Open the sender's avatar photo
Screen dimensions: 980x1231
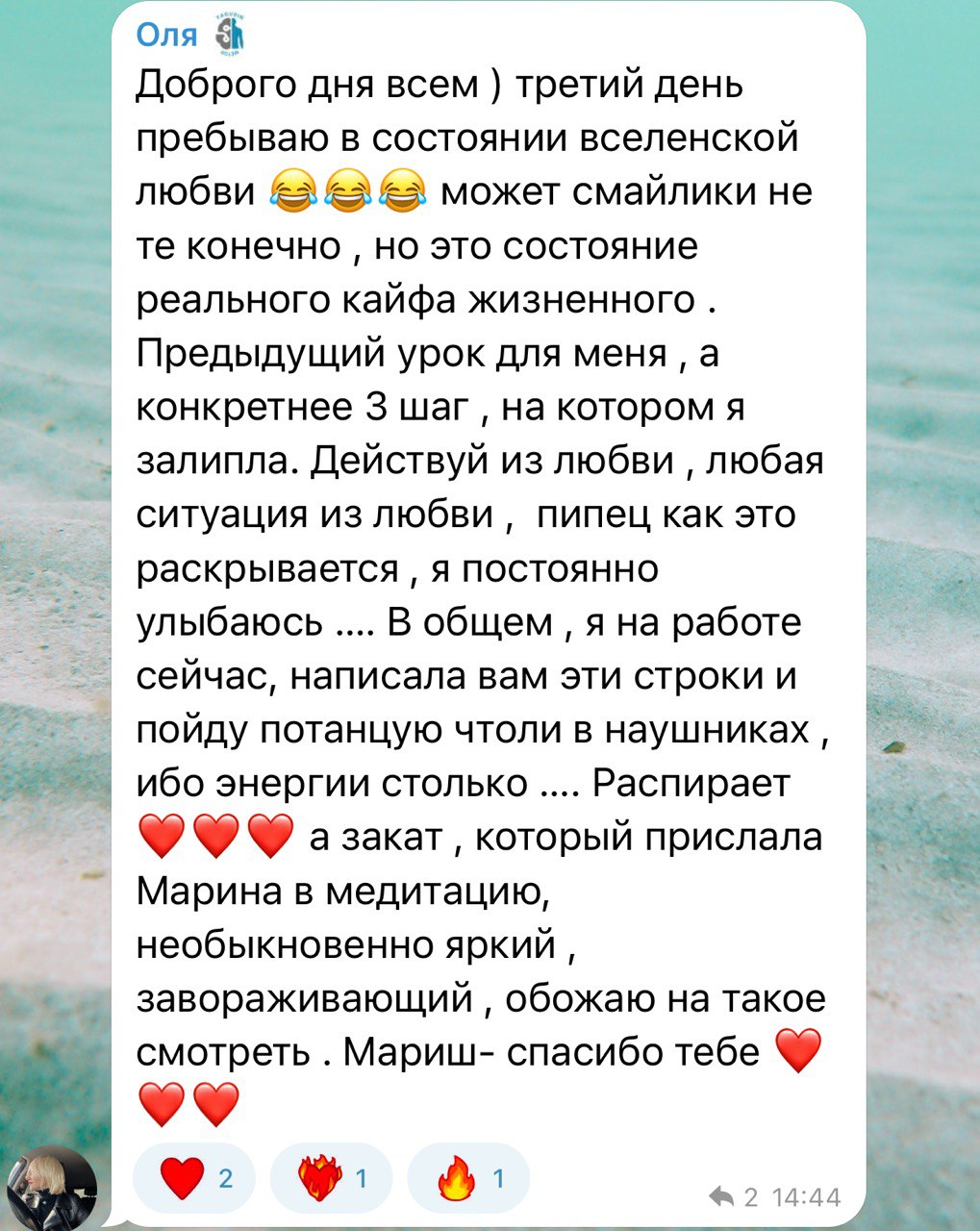52,1188
